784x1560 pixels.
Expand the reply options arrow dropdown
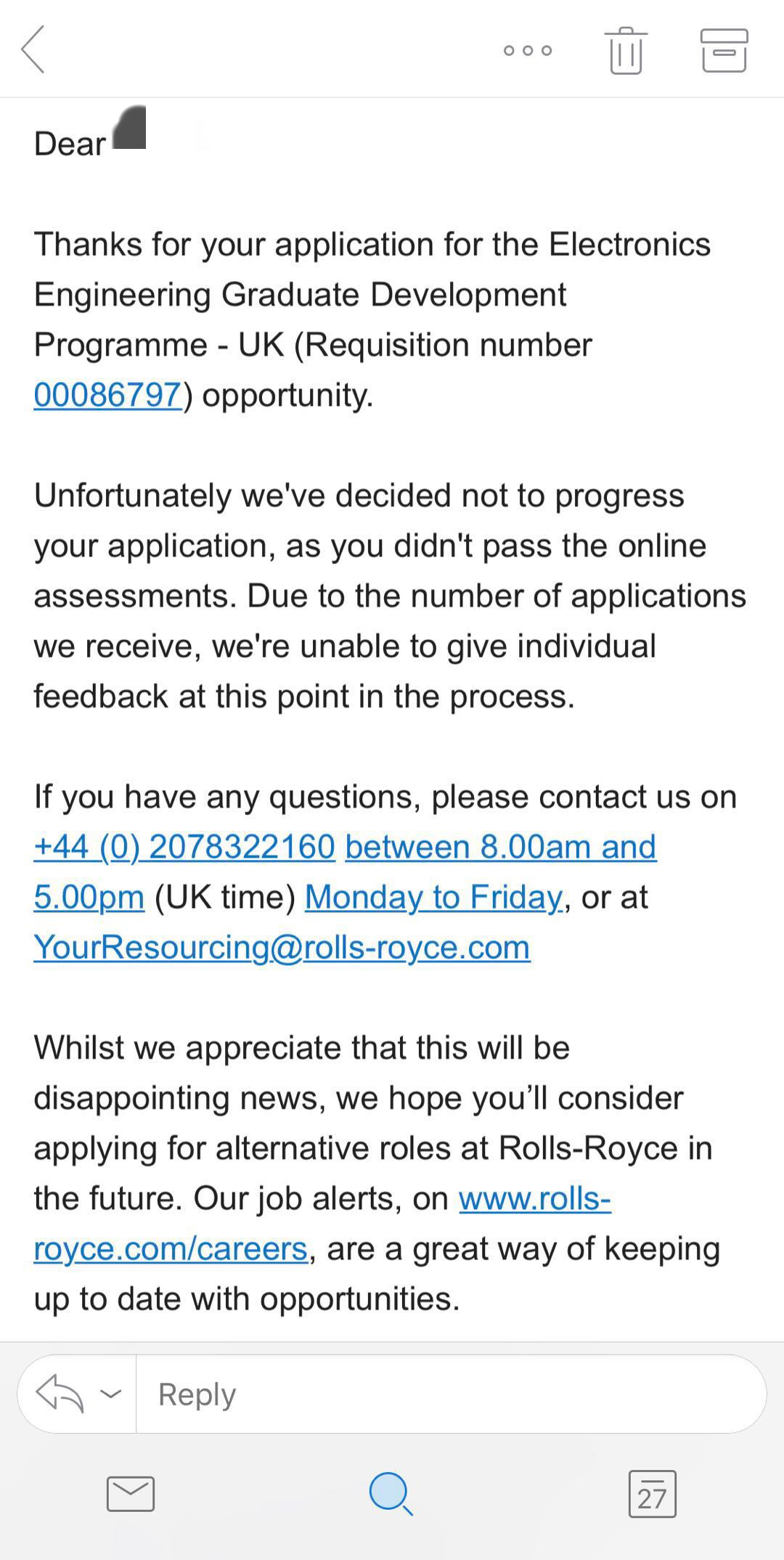(110, 1394)
